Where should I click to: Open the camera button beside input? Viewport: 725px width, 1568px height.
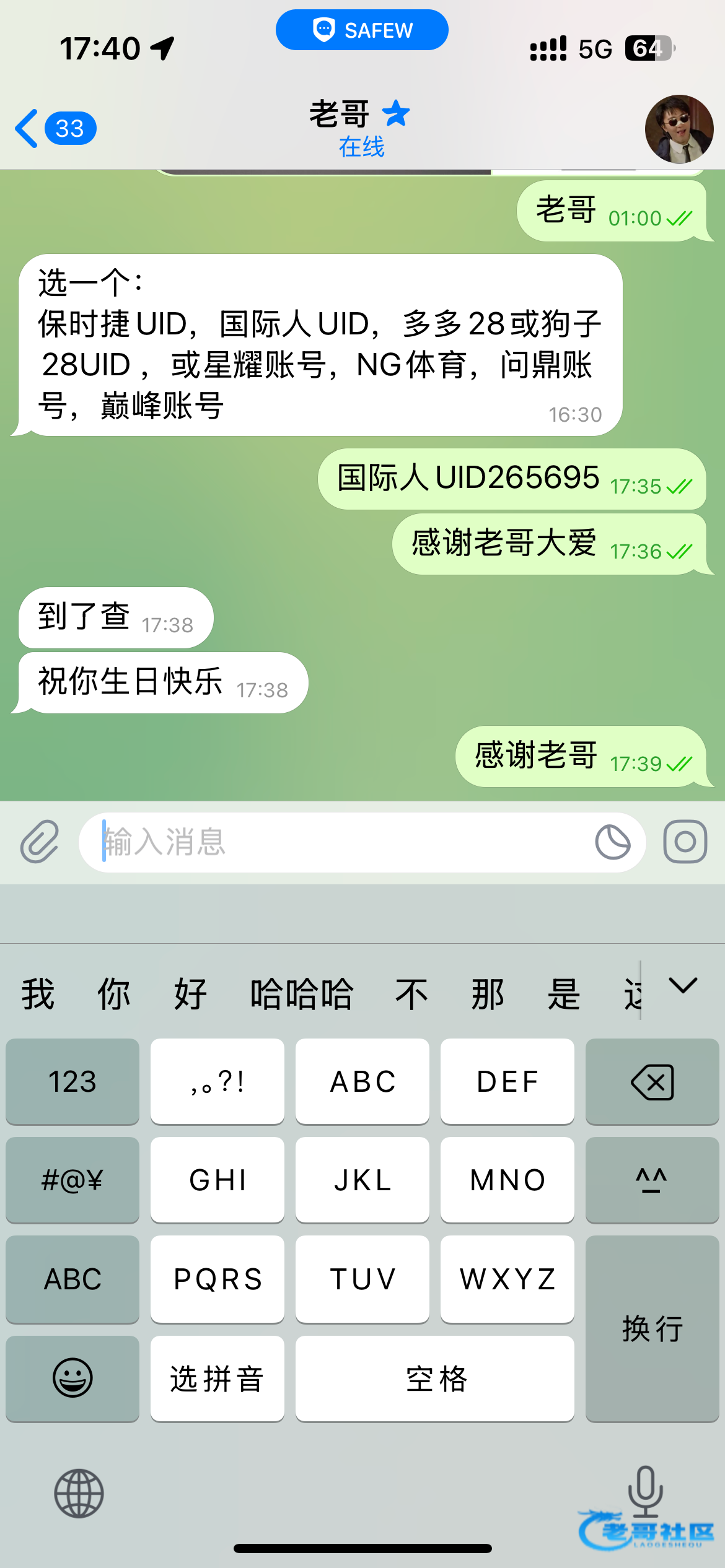coord(685,842)
